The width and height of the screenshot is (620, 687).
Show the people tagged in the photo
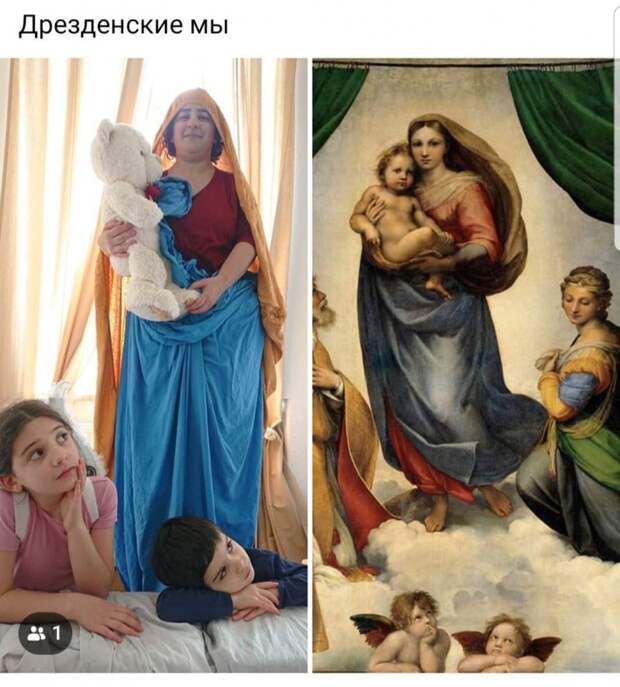pyautogui.click(x=44, y=633)
